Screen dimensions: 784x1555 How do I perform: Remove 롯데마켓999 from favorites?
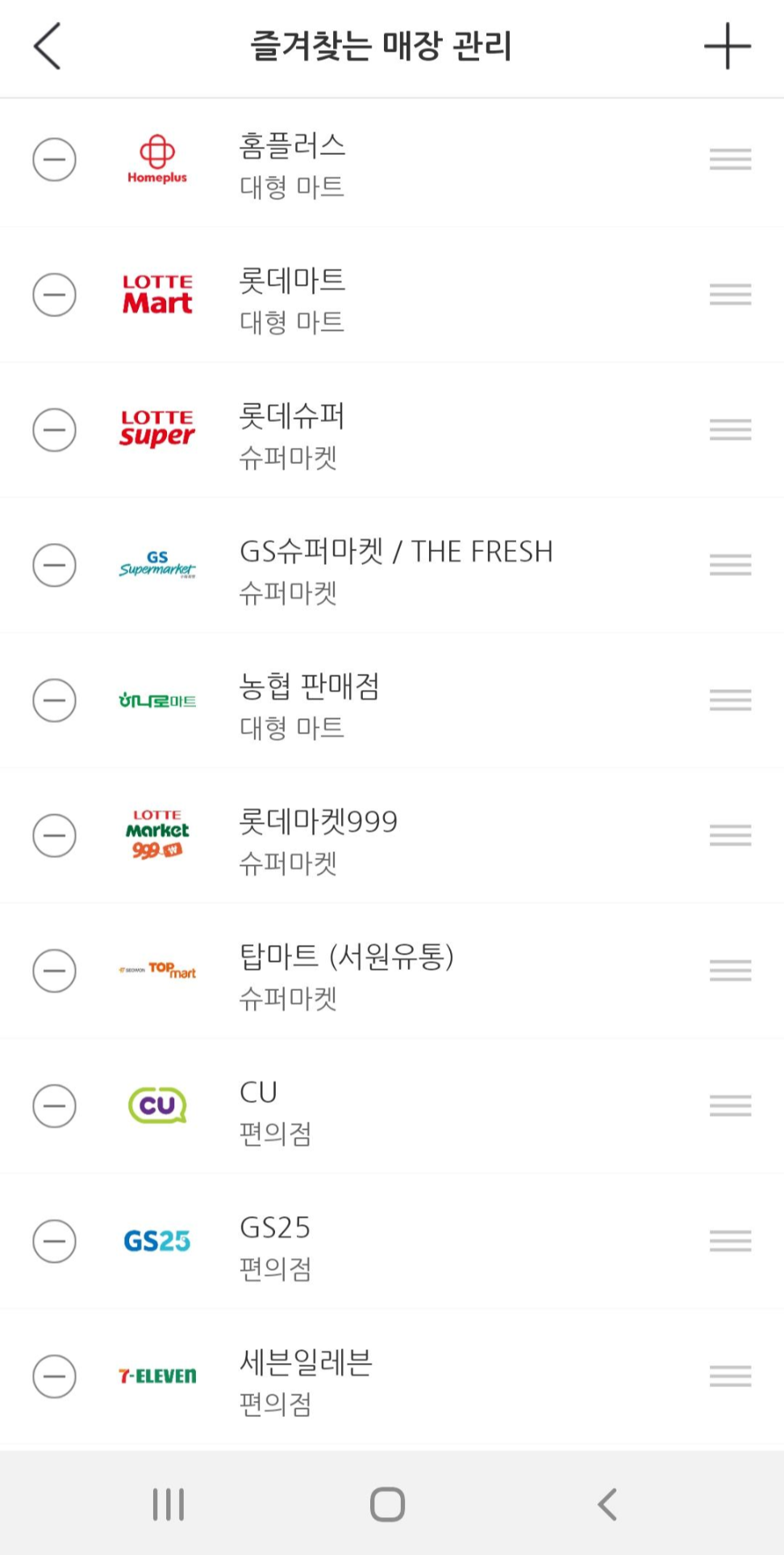tap(54, 835)
